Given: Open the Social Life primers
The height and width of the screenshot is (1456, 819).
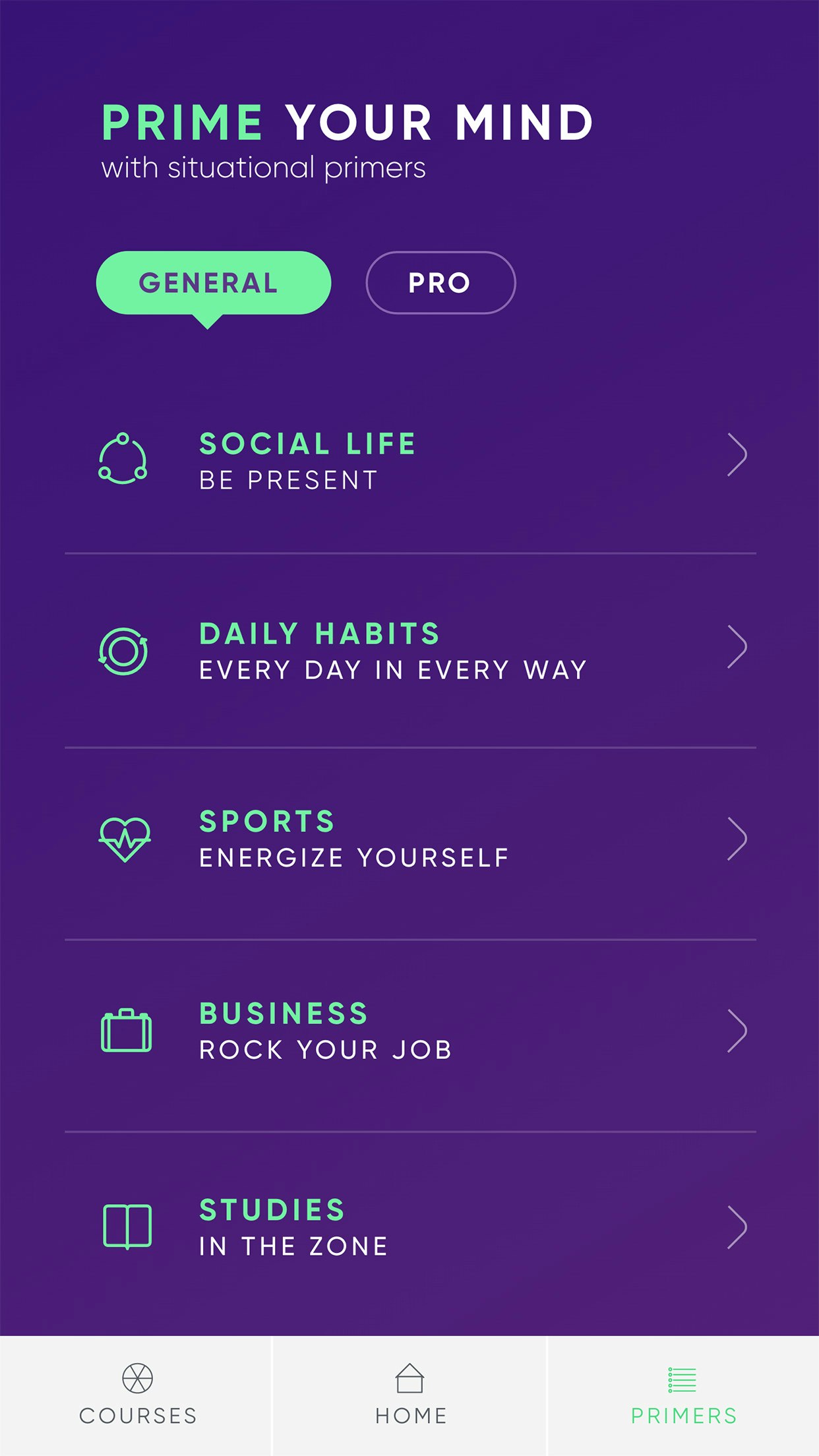Looking at the screenshot, I should [x=409, y=461].
